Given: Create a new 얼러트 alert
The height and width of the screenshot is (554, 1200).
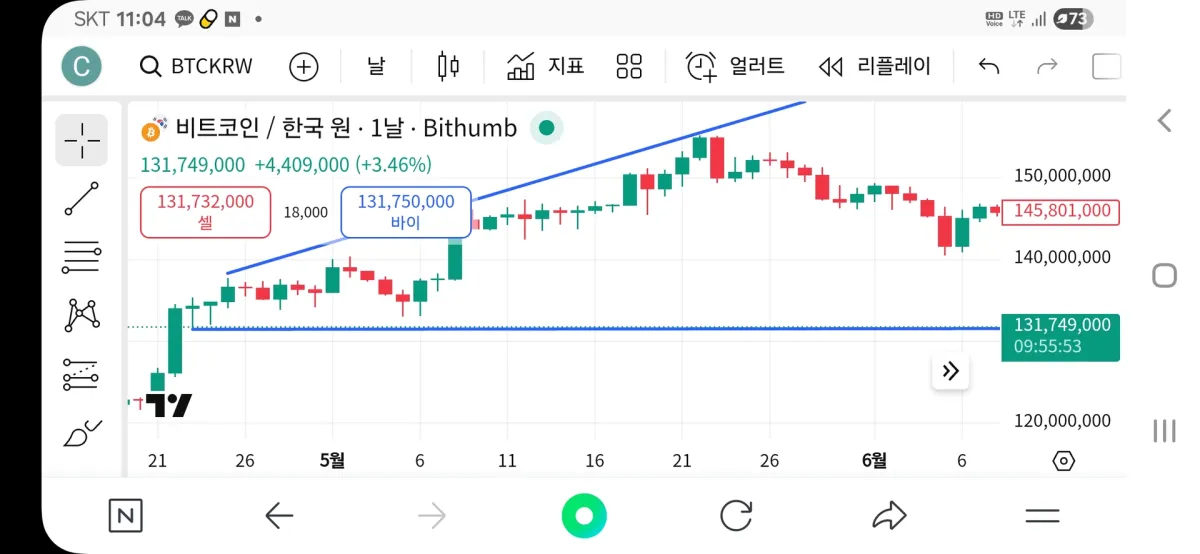Looking at the screenshot, I should coord(735,67).
